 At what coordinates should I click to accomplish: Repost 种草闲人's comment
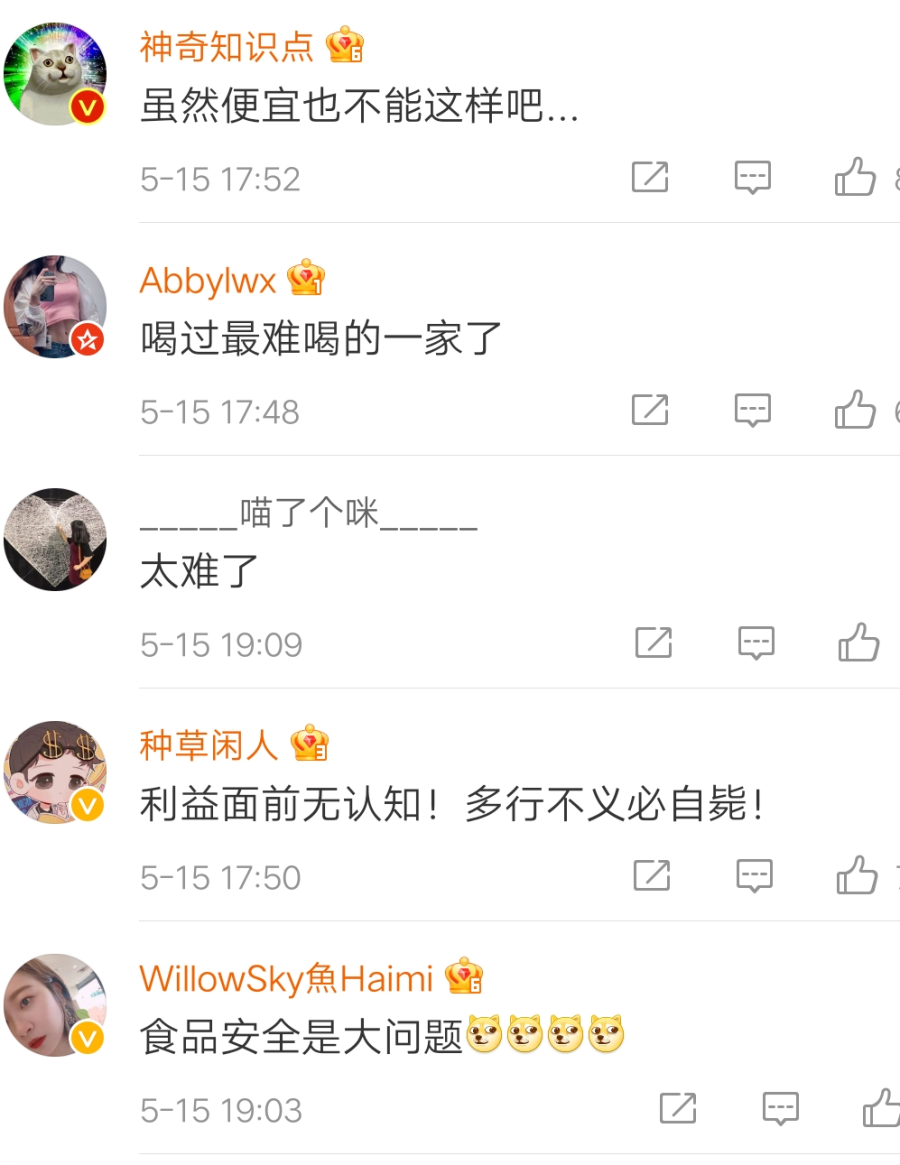pyautogui.click(x=652, y=876)
